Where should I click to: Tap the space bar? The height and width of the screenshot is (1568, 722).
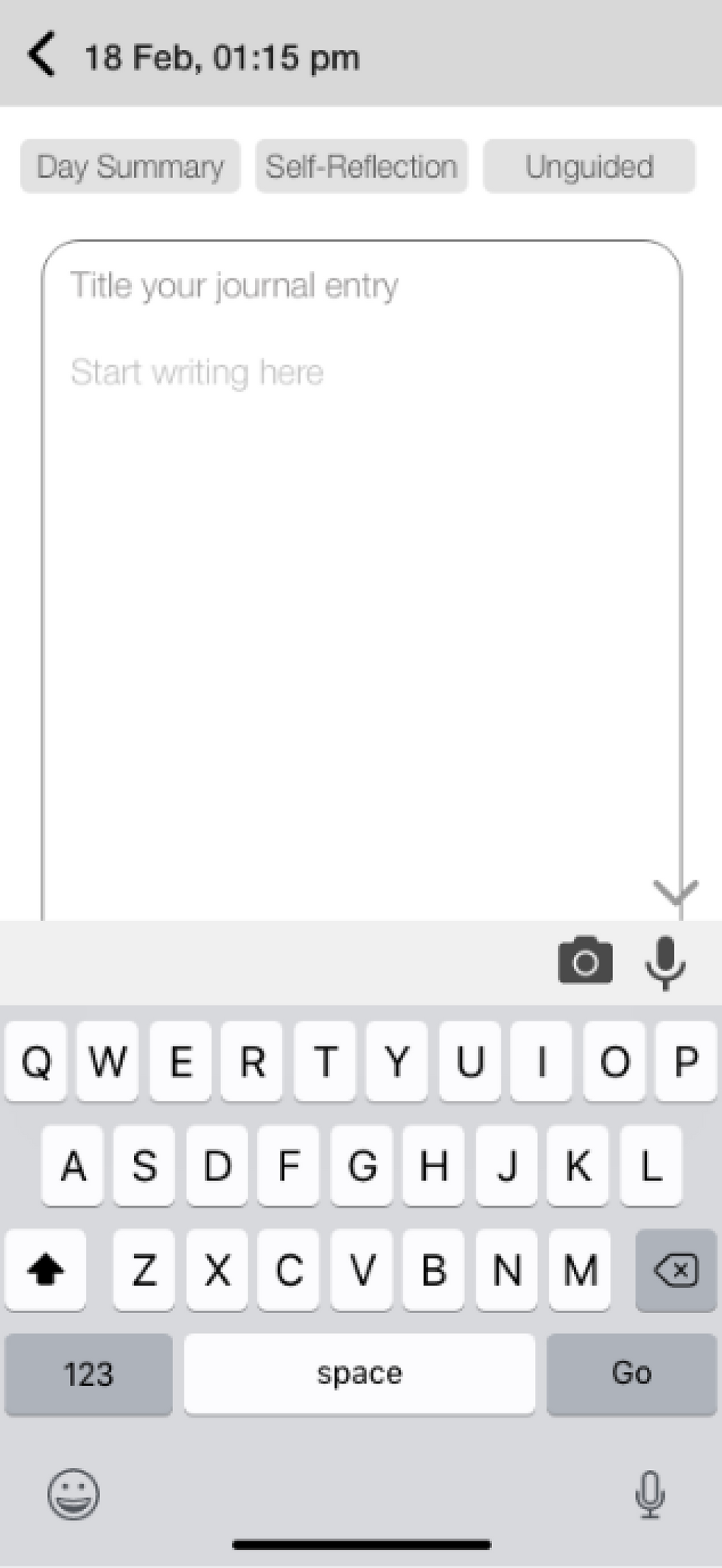[360, 1373]
